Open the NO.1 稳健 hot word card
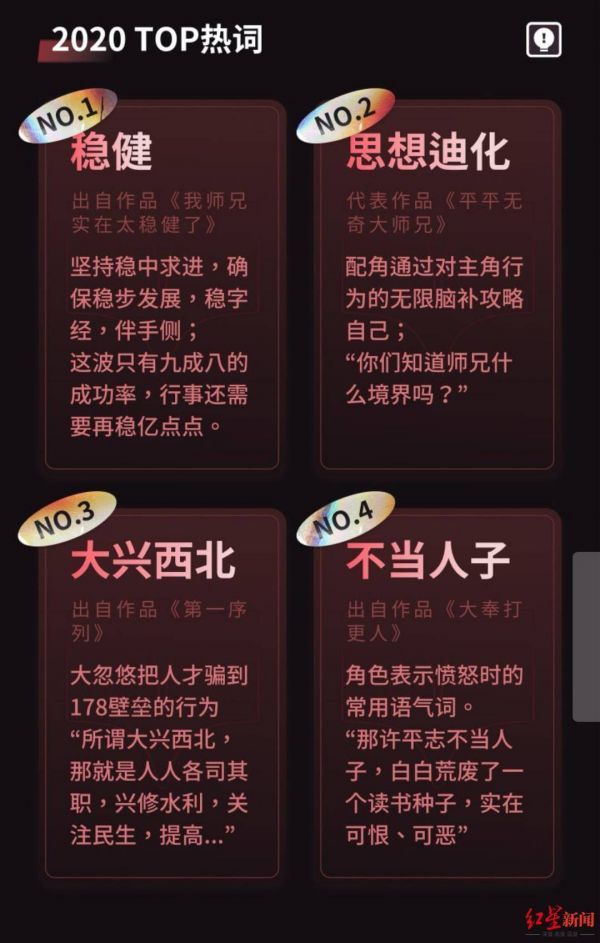600x943 pixels. click(164, 290)
